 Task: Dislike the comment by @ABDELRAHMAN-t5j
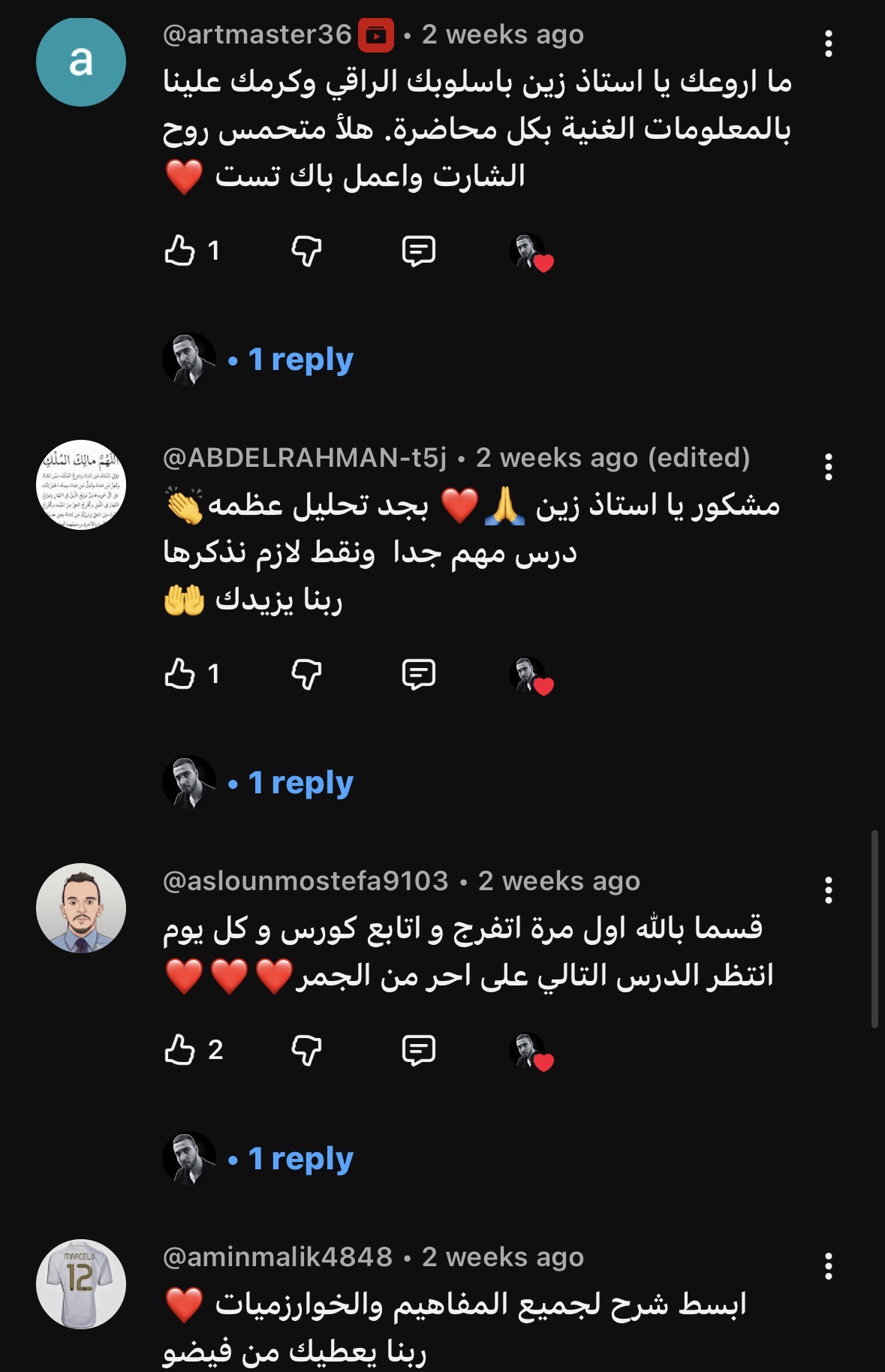(x=306, y=674)
